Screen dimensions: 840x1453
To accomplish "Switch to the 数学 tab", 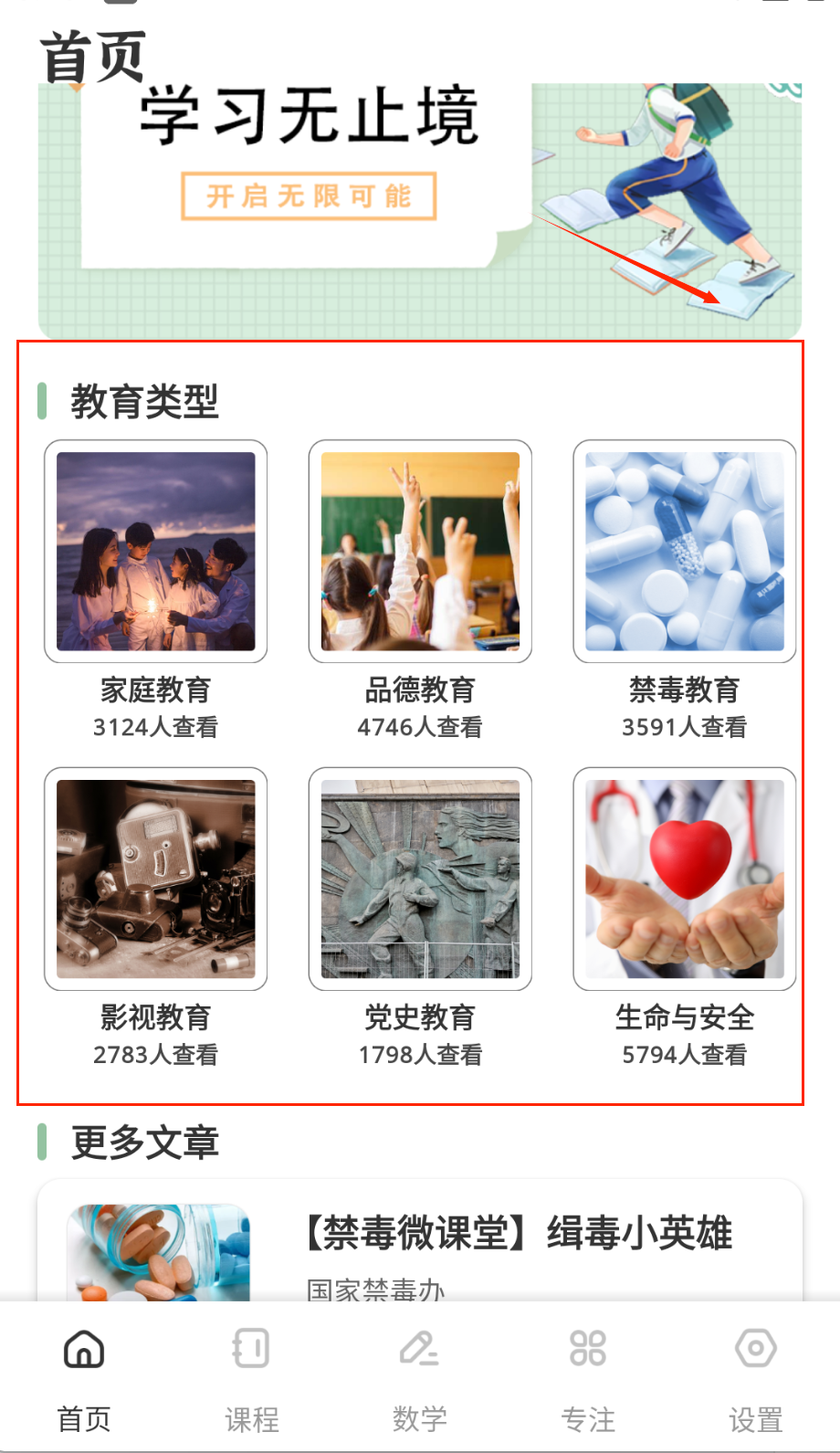I will click(x=419, y=1376).
